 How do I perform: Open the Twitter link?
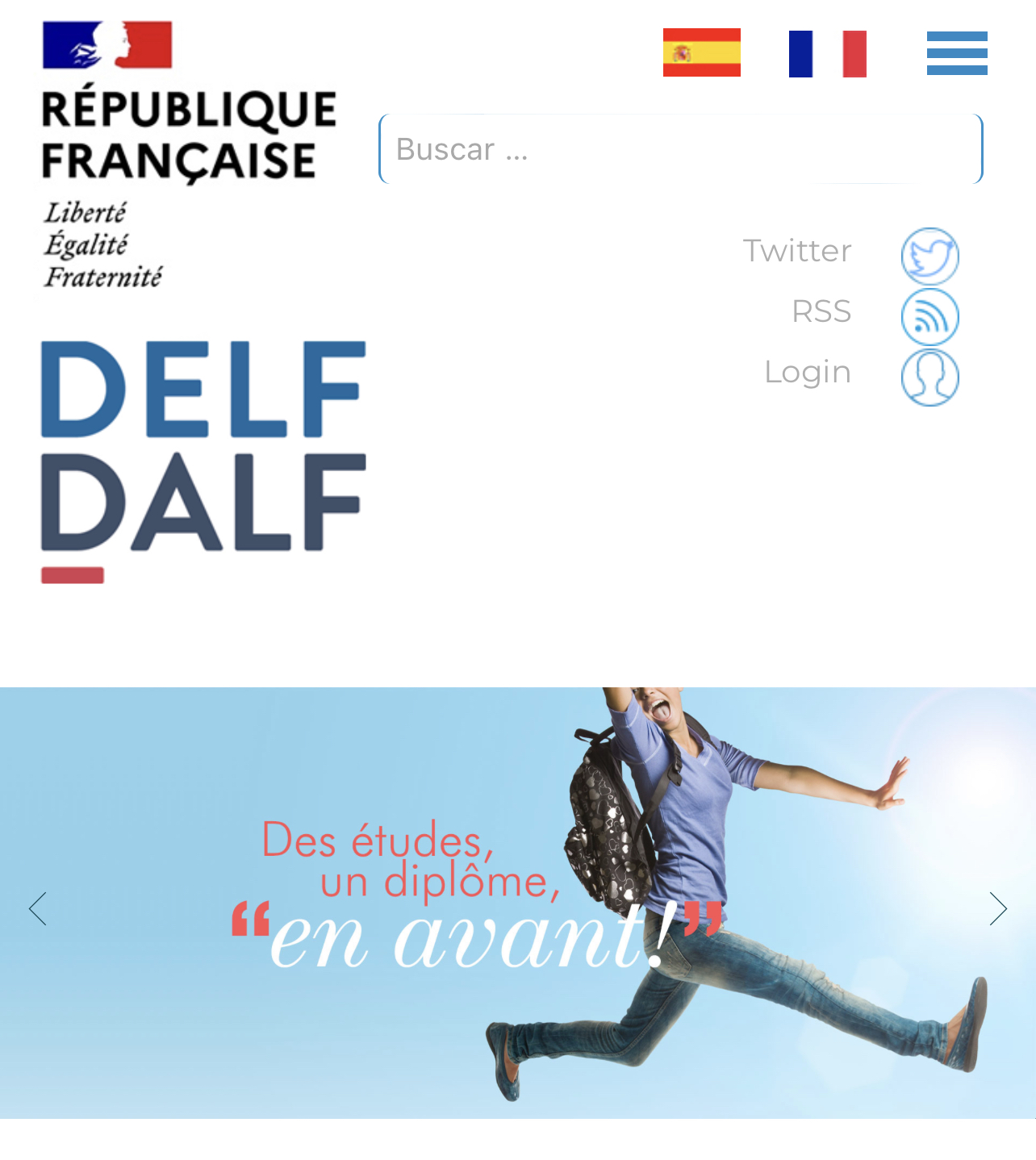929,255
